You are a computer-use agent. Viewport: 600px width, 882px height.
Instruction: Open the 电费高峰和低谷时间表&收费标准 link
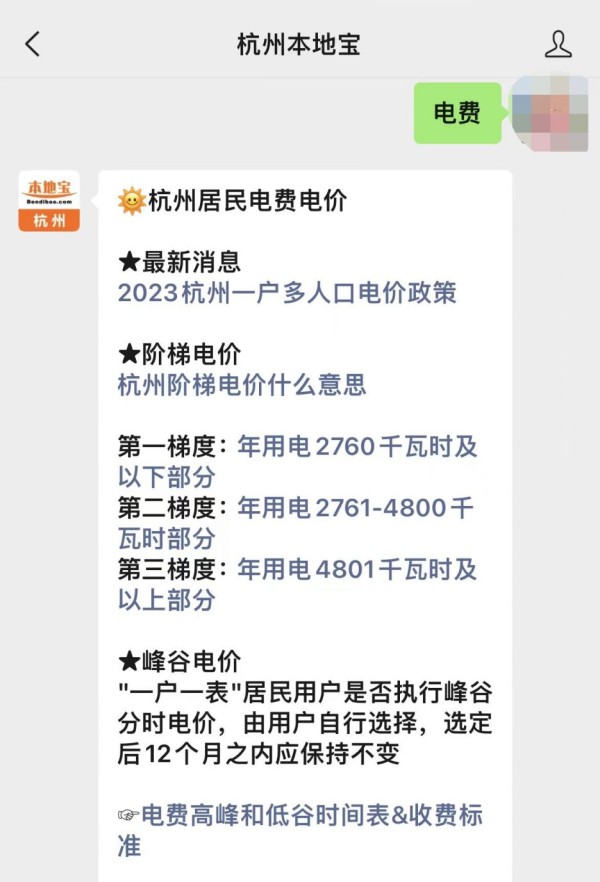(312, 815)
